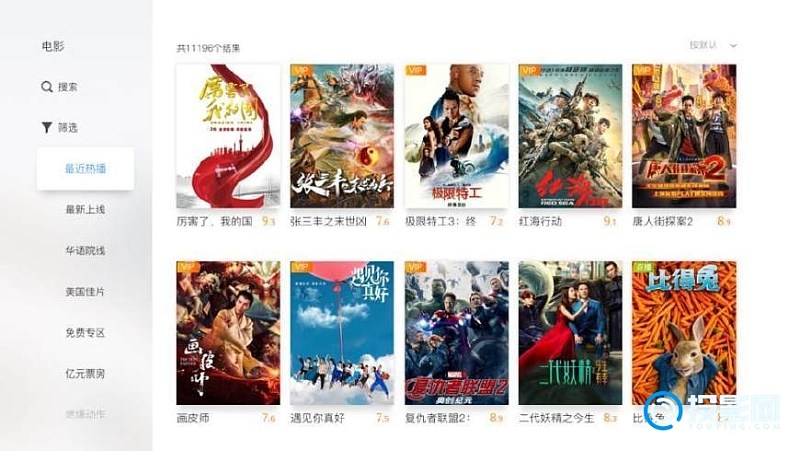Expand the 按默认 sort dropdown

tap(713, 46)
